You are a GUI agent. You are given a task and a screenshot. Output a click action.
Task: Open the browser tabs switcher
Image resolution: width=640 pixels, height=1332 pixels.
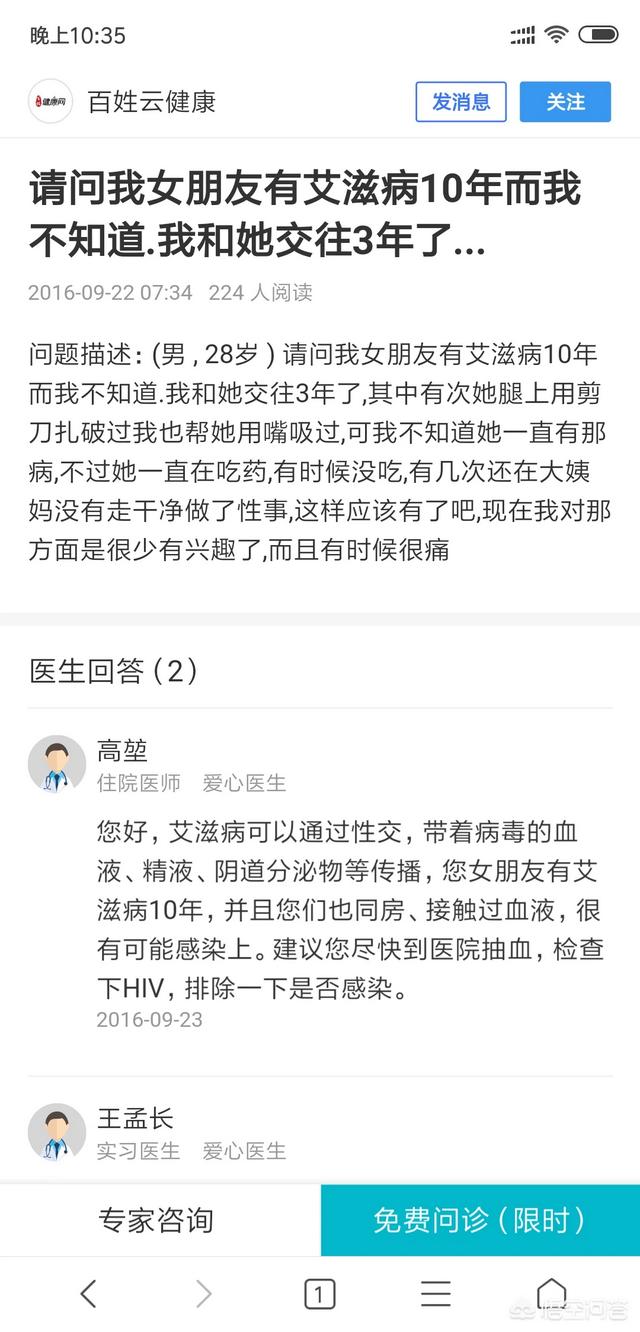[319, 1294]
